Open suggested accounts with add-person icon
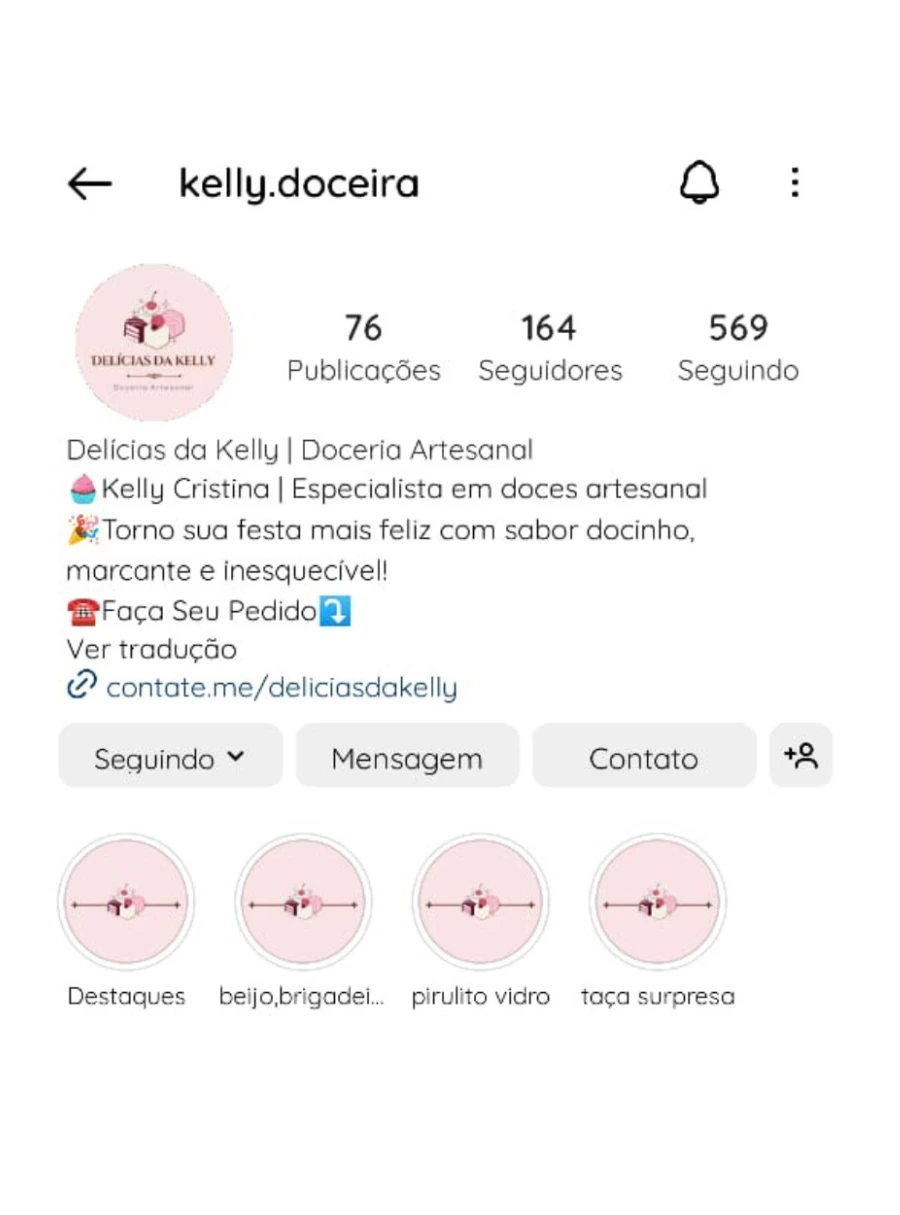Viewport: 900px width, 1215px height. 801,756
